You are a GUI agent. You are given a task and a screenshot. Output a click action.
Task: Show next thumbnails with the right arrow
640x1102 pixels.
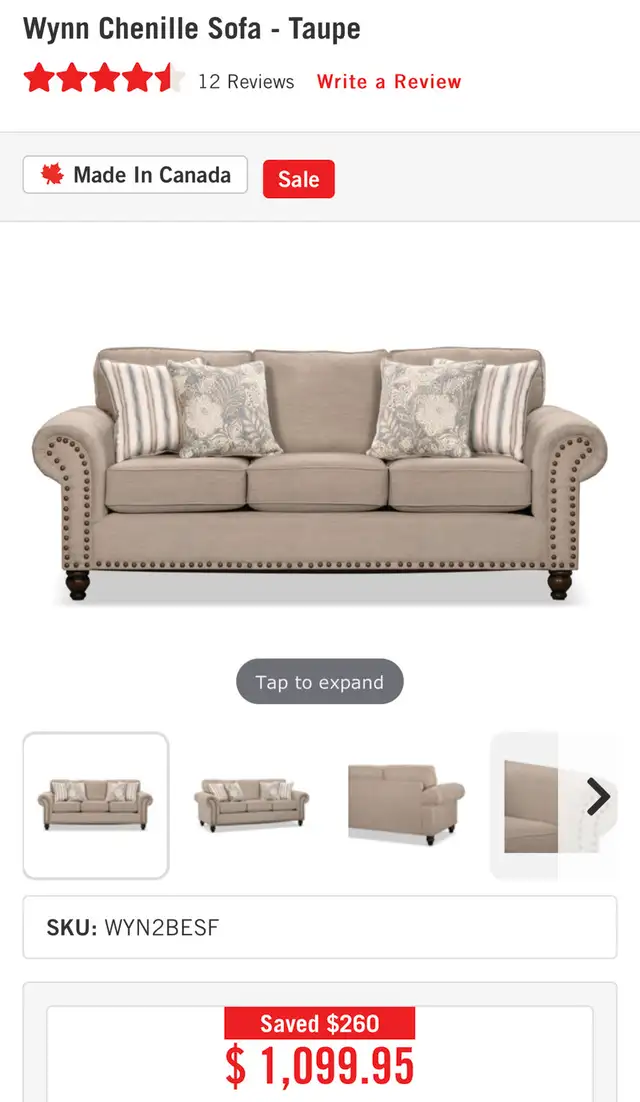597,797
